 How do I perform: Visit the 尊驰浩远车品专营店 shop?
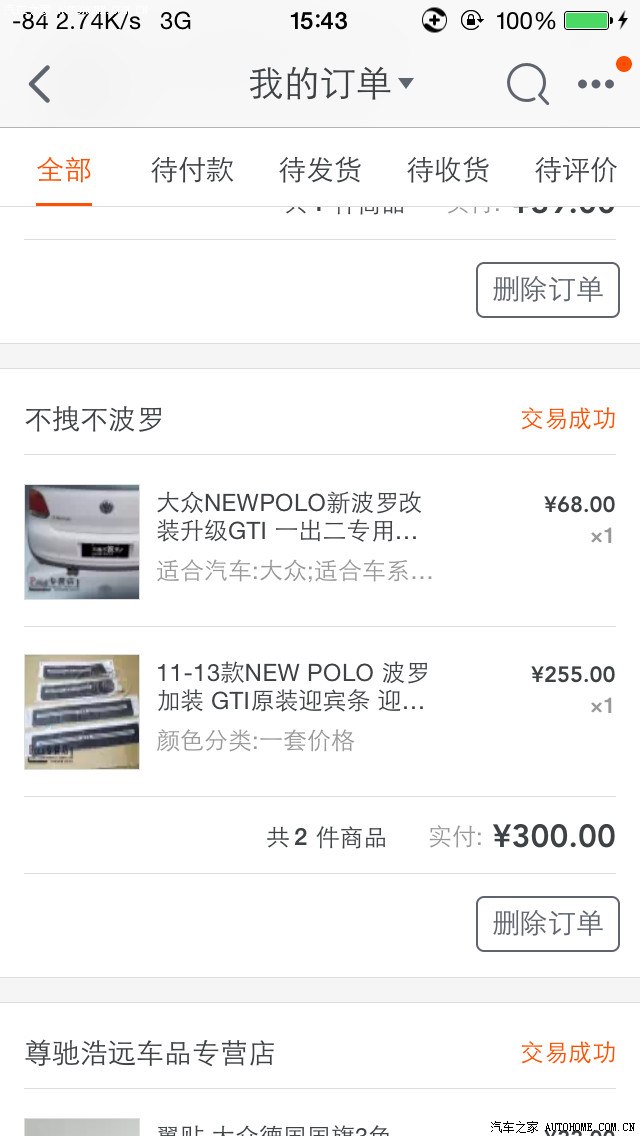pyautogui.click(x=150, y=1053)
